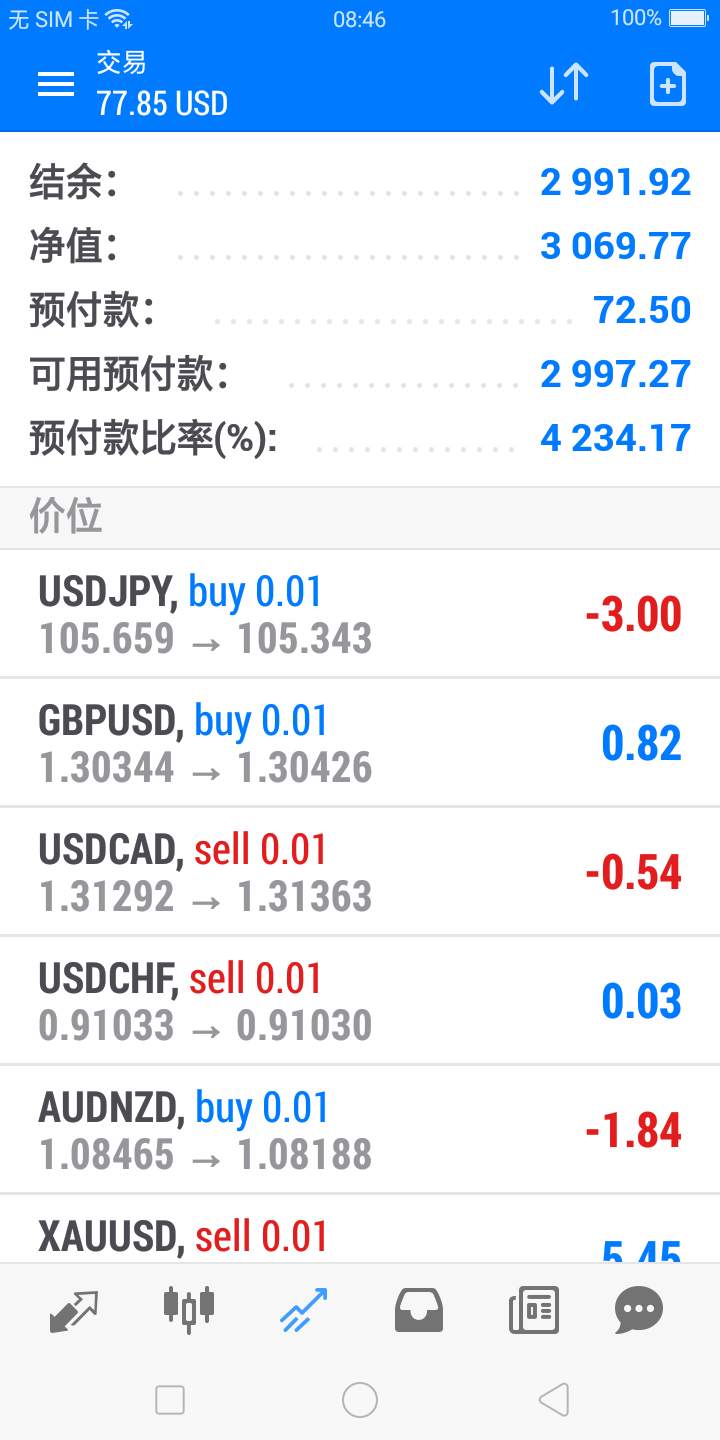This screenshot has height=1440, width=720.
Task: View the AUDNZD buy position
Action: 360,1130
